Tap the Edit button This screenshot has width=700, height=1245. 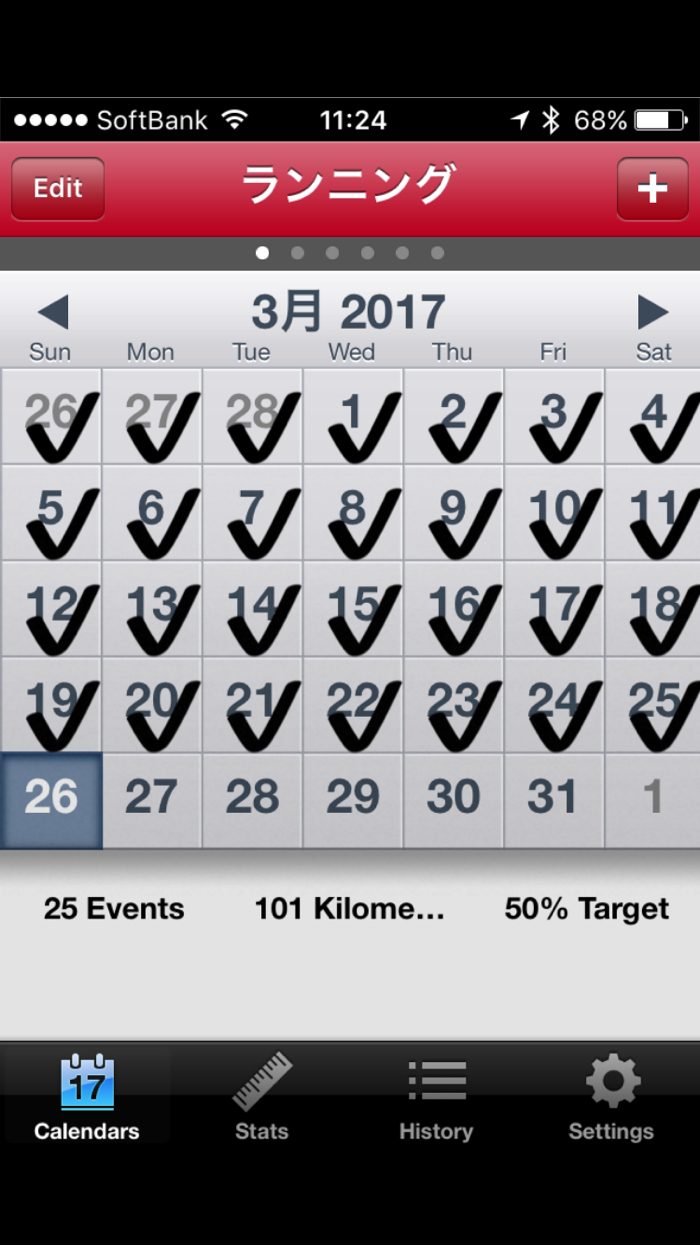click(x=57, y=188)
